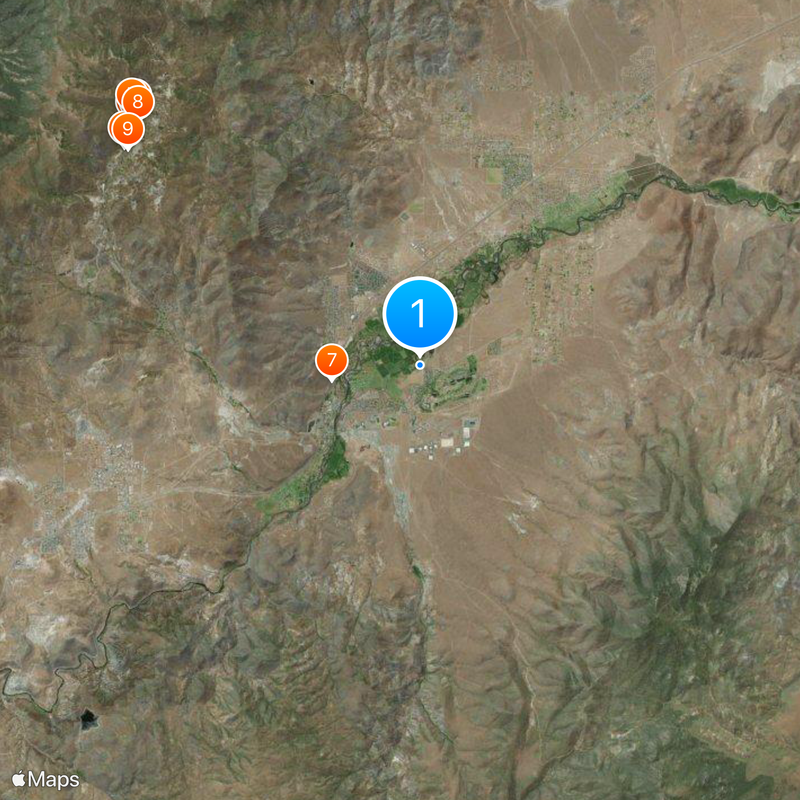Open the Apple Maps attribution link
The image size is (800, 800).
(46, 779)
